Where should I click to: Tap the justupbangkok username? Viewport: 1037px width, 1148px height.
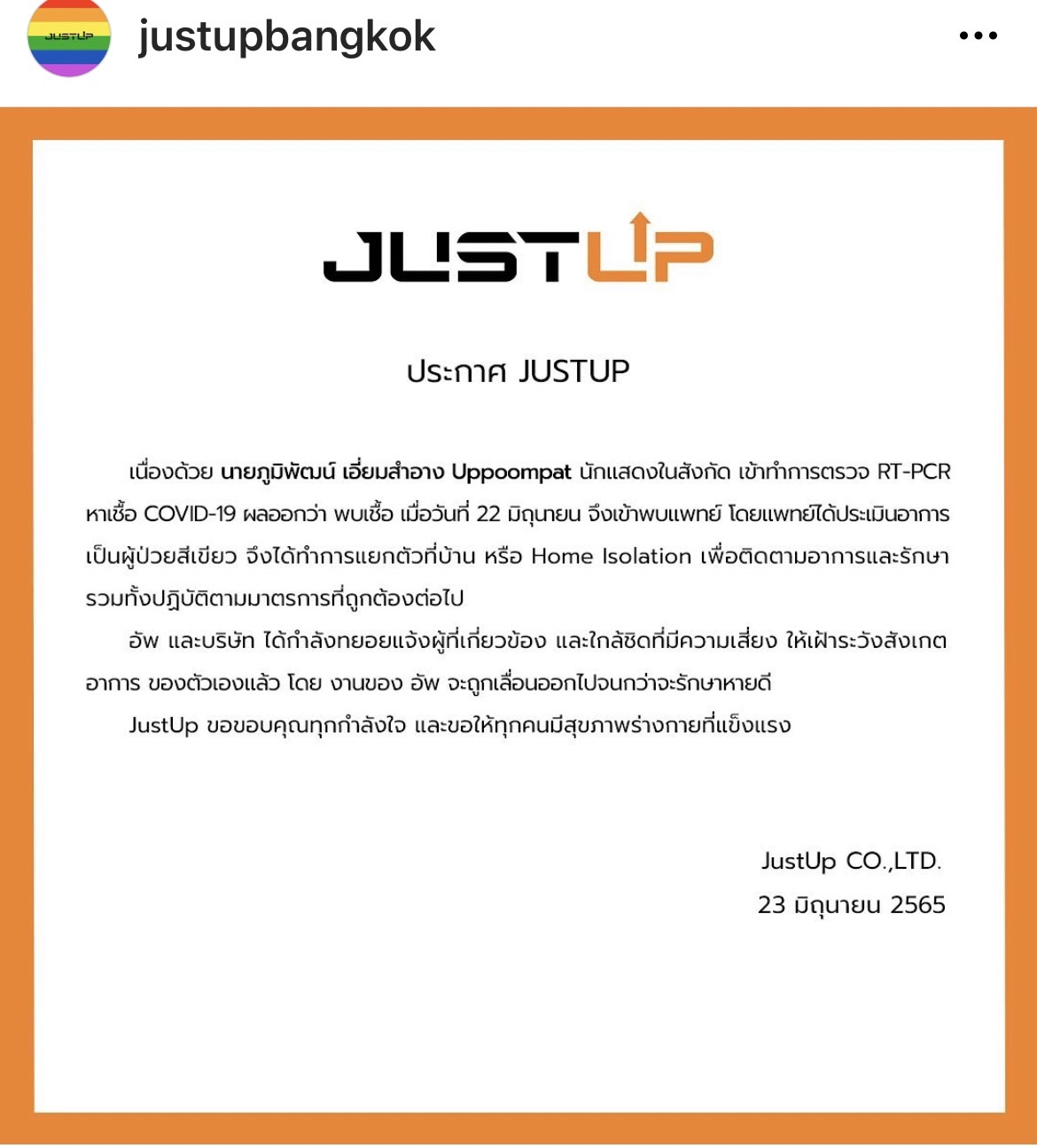click(286, 36)
